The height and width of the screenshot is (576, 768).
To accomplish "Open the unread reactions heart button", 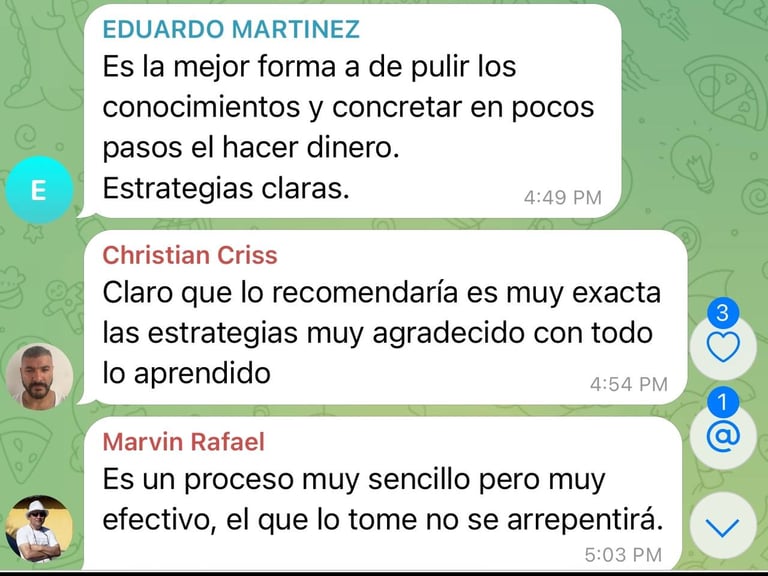I will (723, 346).
